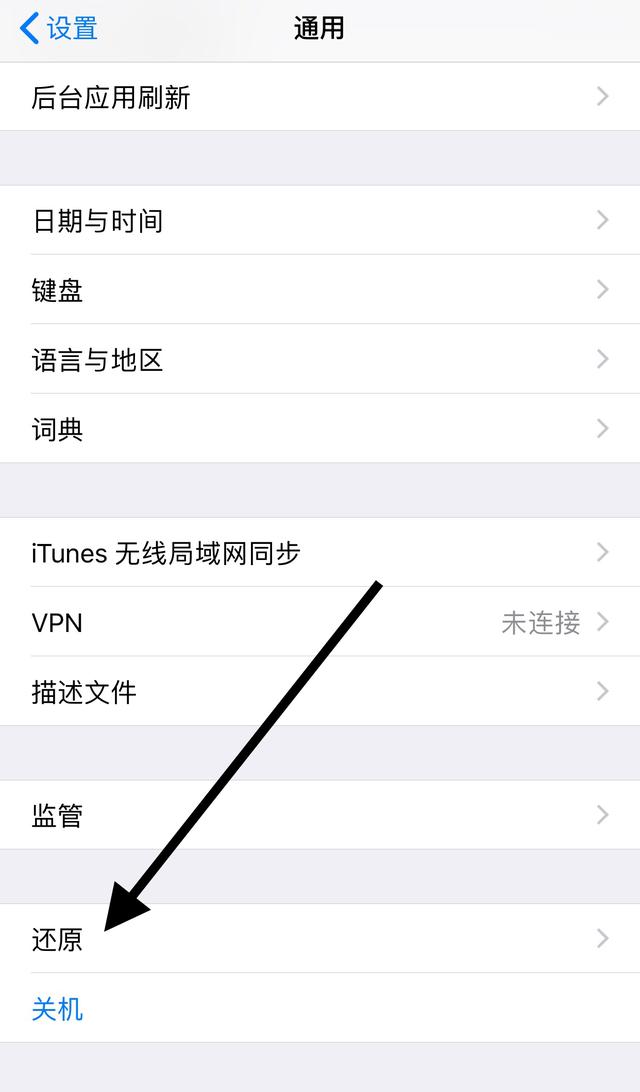Open the 词典 row
640x1092 pixels.
(320, 428)
